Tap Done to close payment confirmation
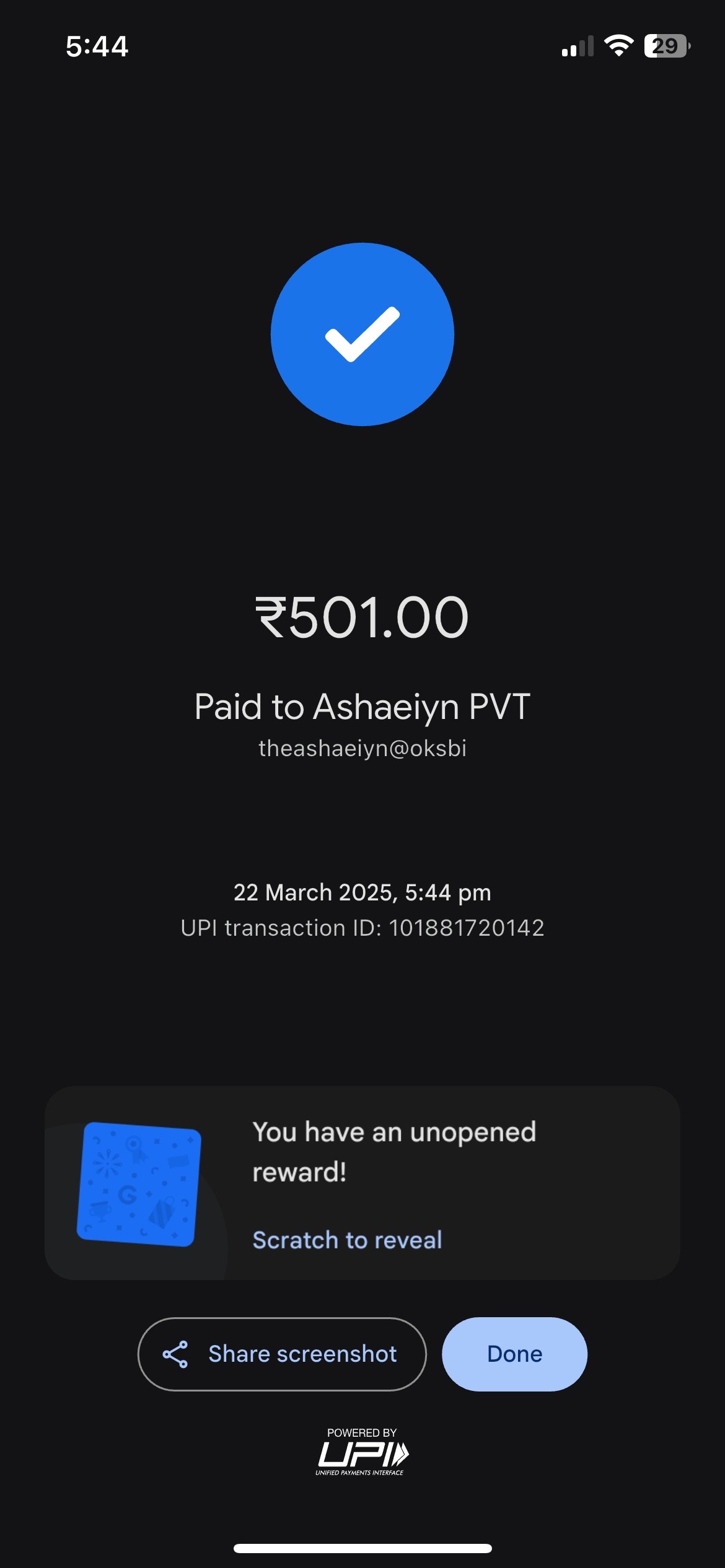Image resolution: width=725 pixels, height=1568 pixels. [x=514, y=1354]
